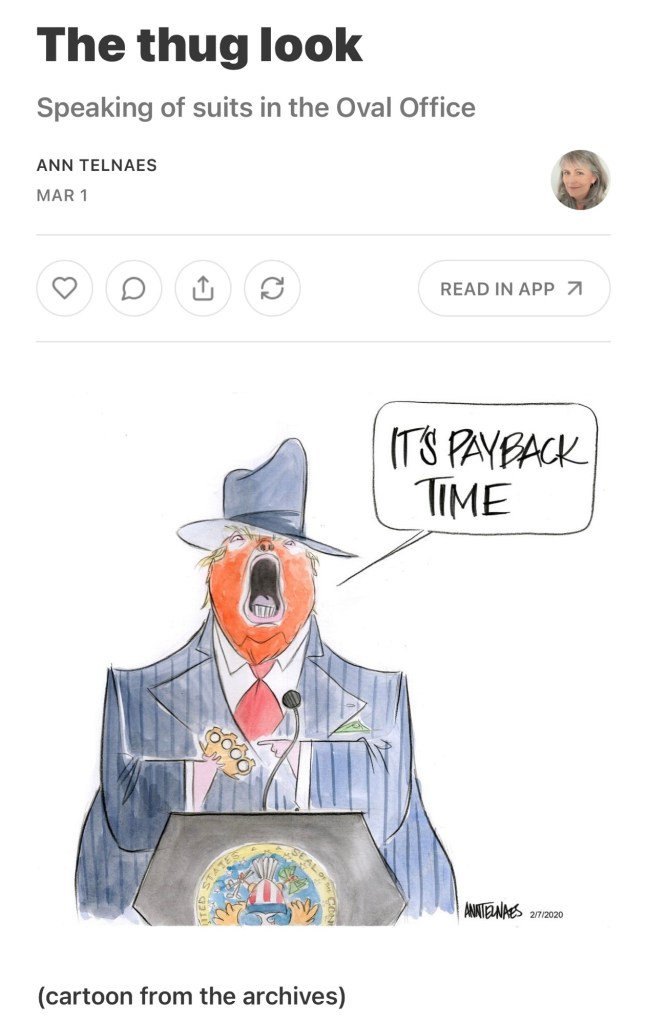Open the author name Ann Telnaes
Image resolution: width=647 pixels, height=1024 pixels.
click(97, 165)
